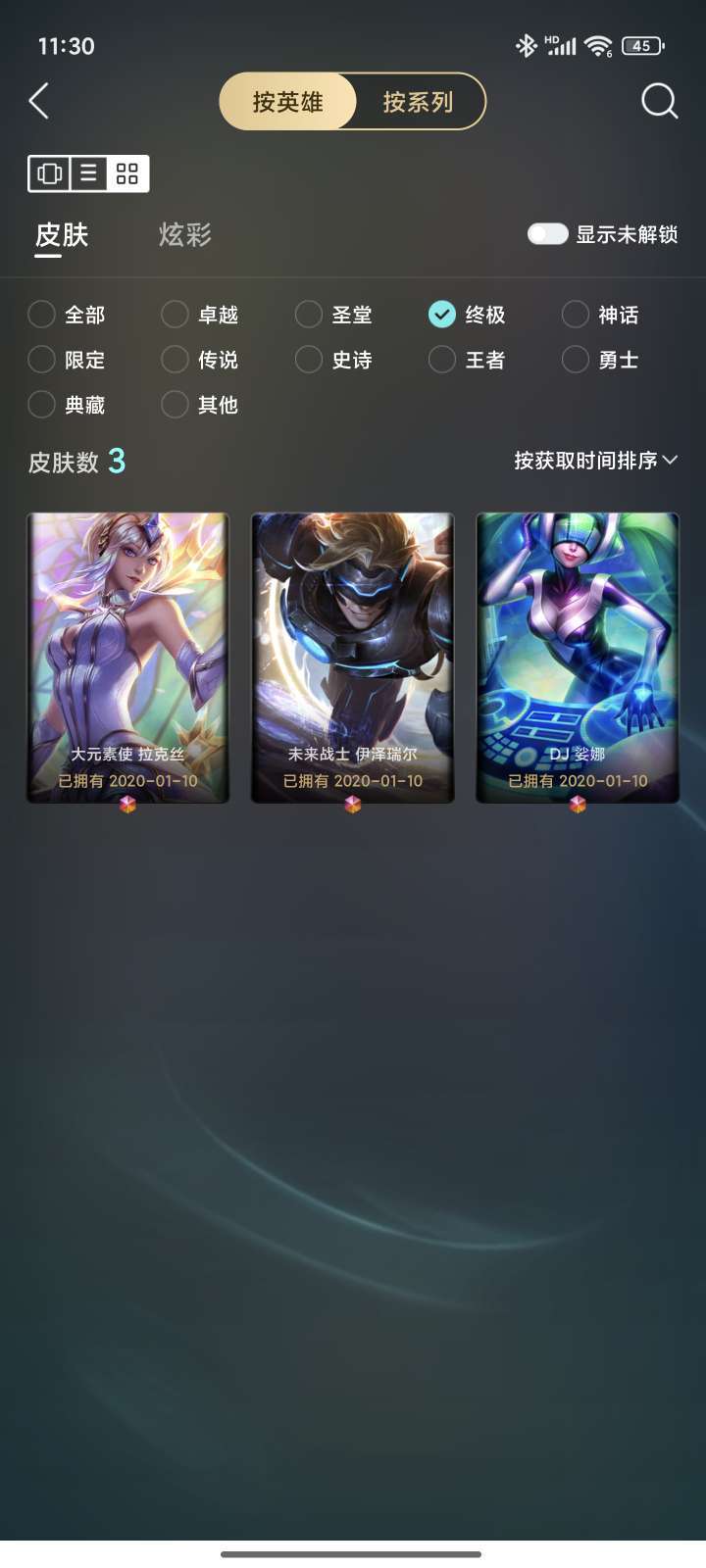Screen dimensions: 706x1568
Task: Go back with the top-left arrow
Action: point(39,101)
